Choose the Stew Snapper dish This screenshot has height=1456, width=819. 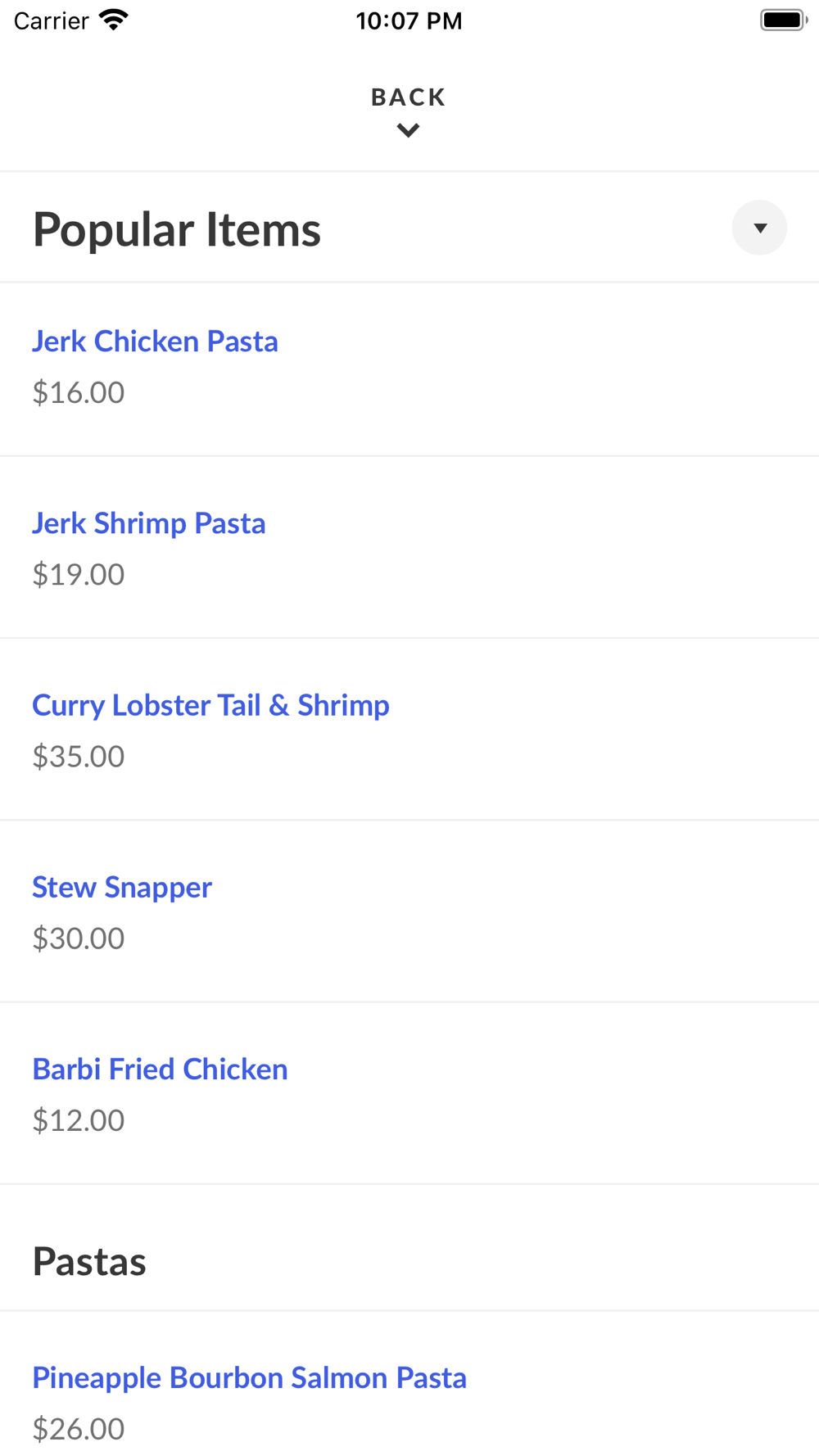122,887
